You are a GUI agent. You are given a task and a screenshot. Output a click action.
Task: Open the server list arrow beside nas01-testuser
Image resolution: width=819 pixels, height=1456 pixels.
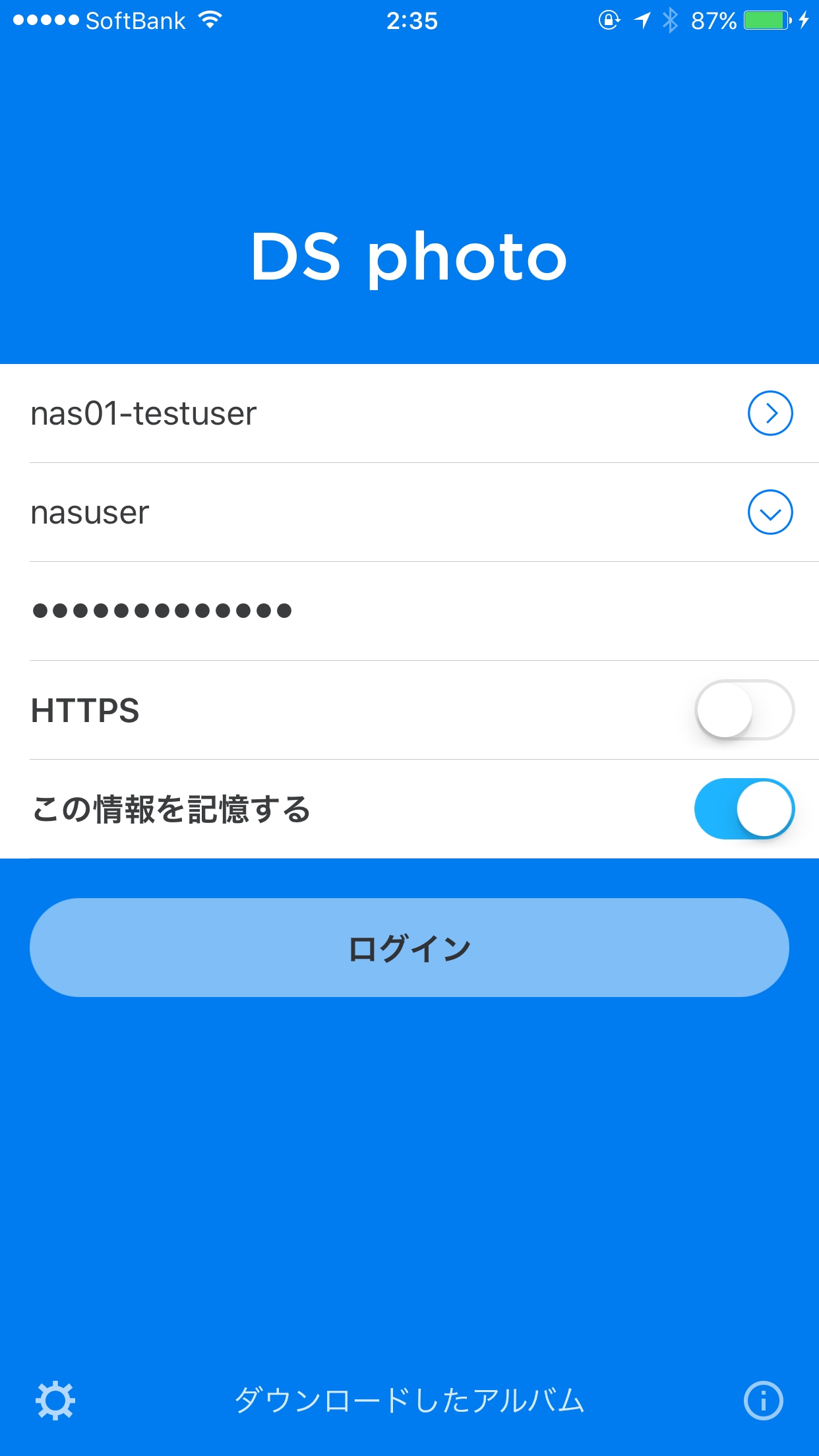point(770,413)
